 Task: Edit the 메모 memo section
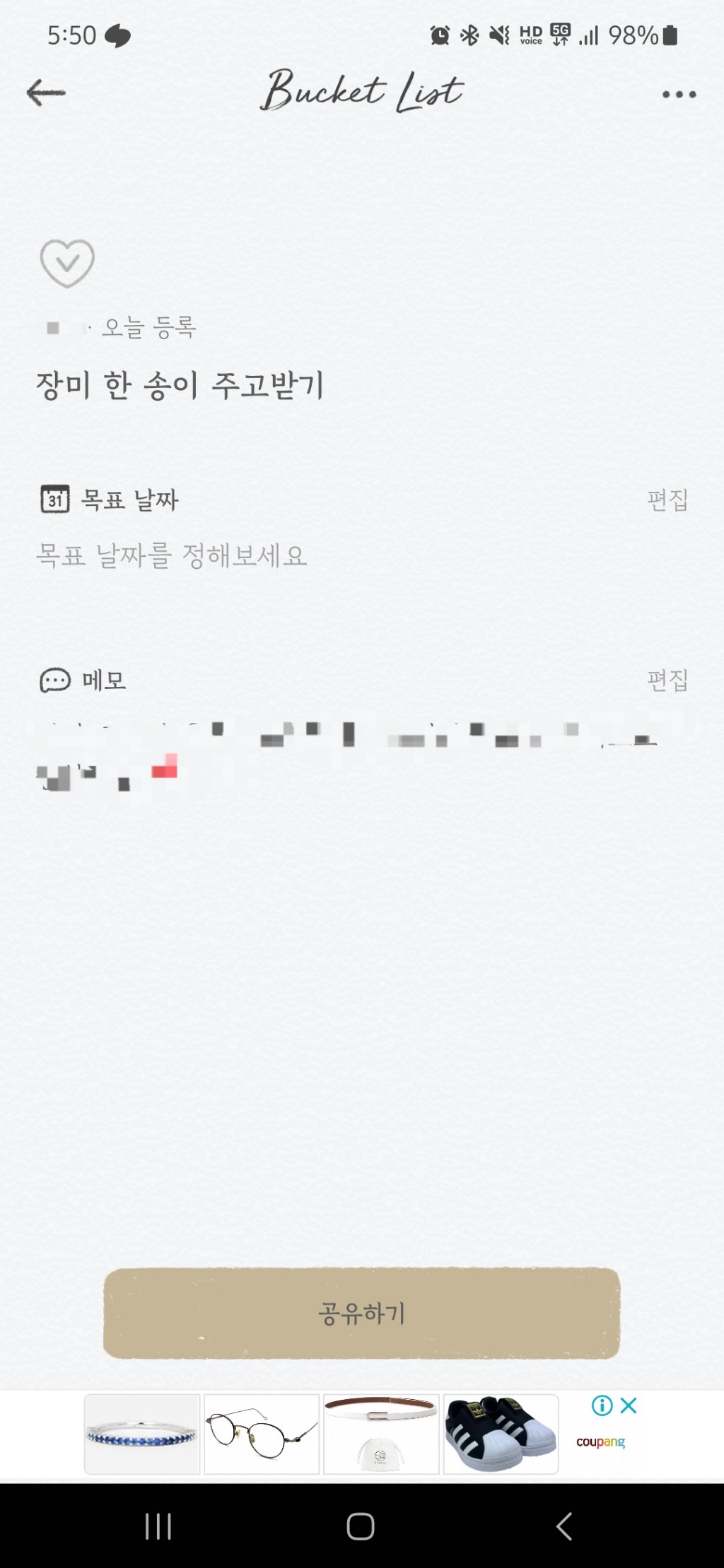(667, 680)
